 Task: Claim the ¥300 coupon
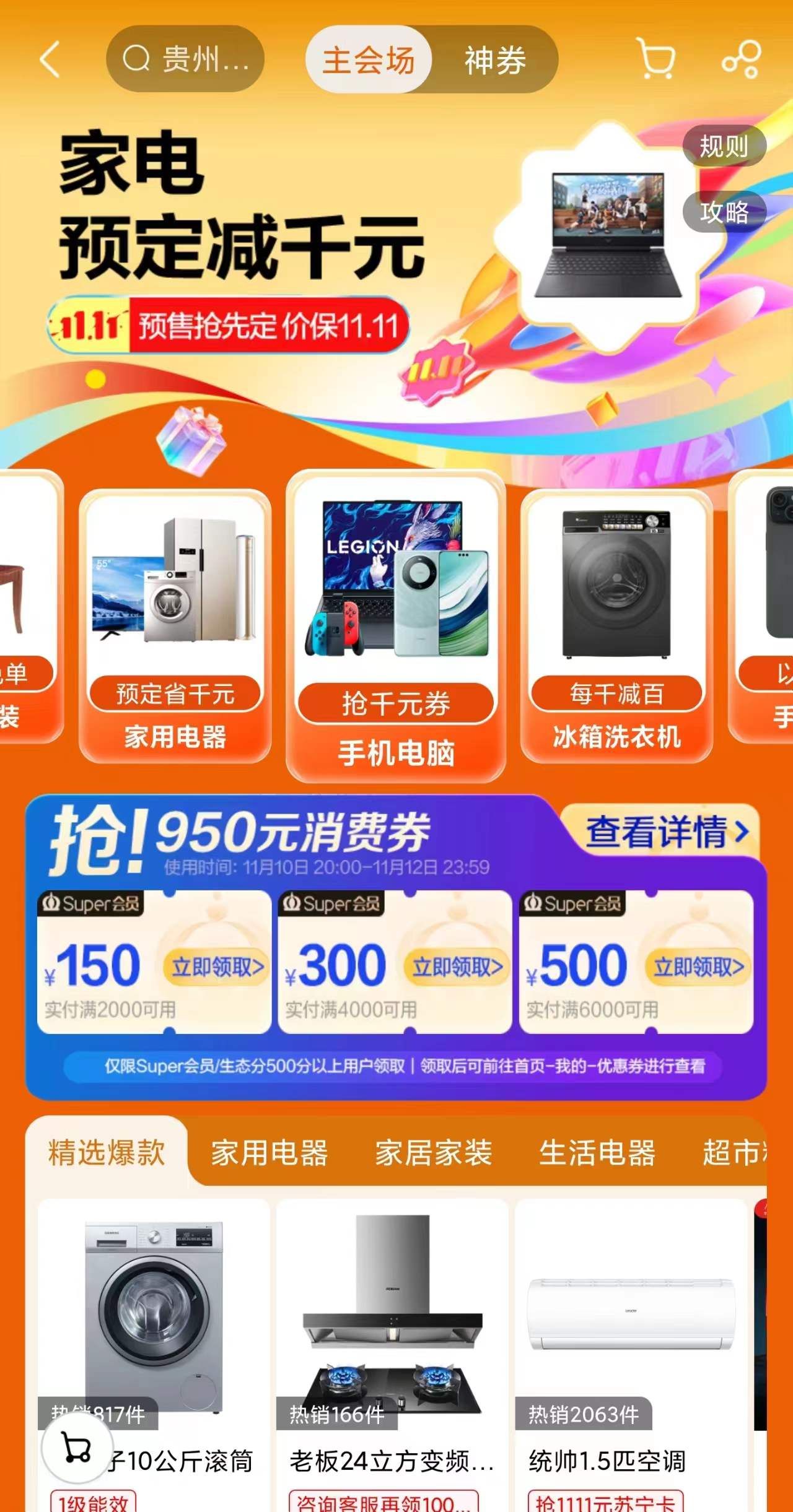457,967
